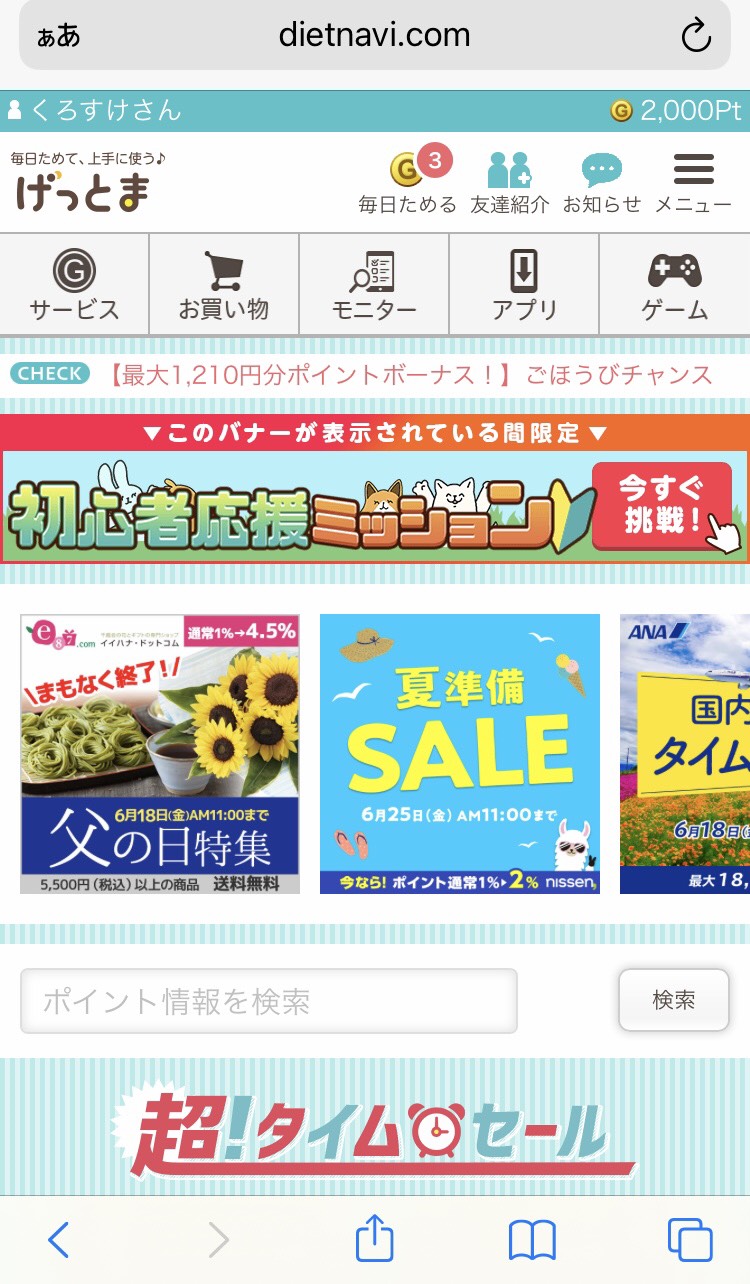Switch to the アプリ tab

524,284
